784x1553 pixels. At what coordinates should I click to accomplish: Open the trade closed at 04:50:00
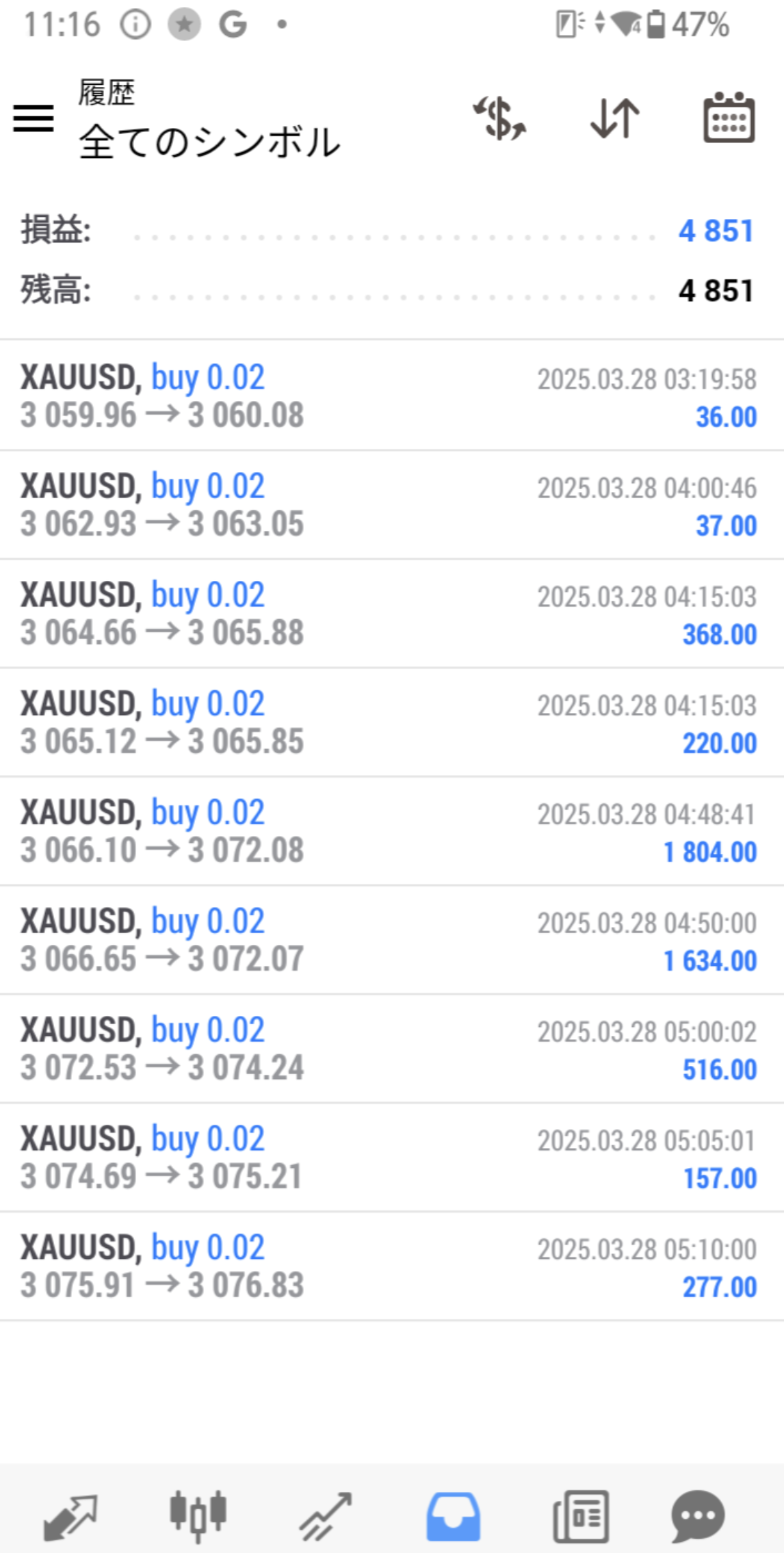391,940
